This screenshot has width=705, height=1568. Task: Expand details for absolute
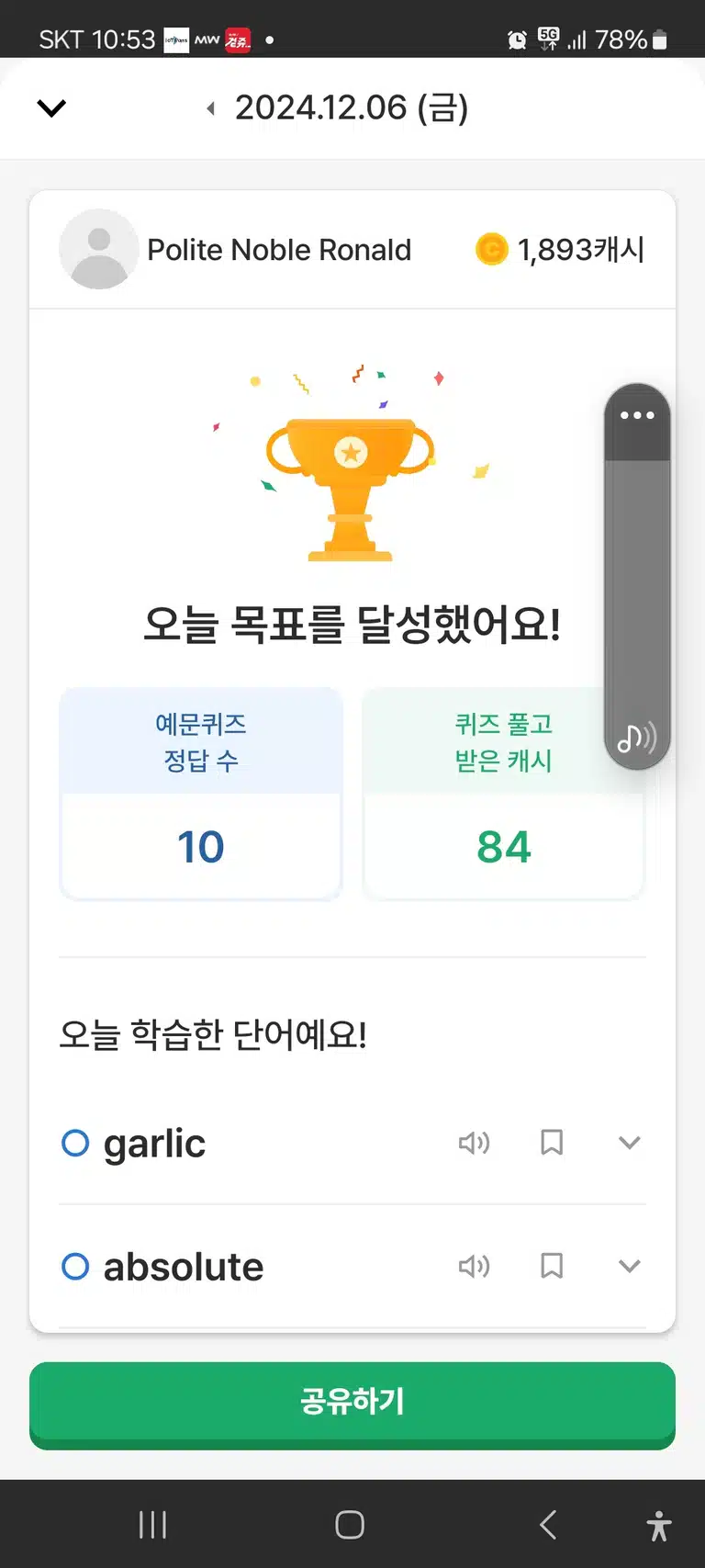(x=630, y=1266)
